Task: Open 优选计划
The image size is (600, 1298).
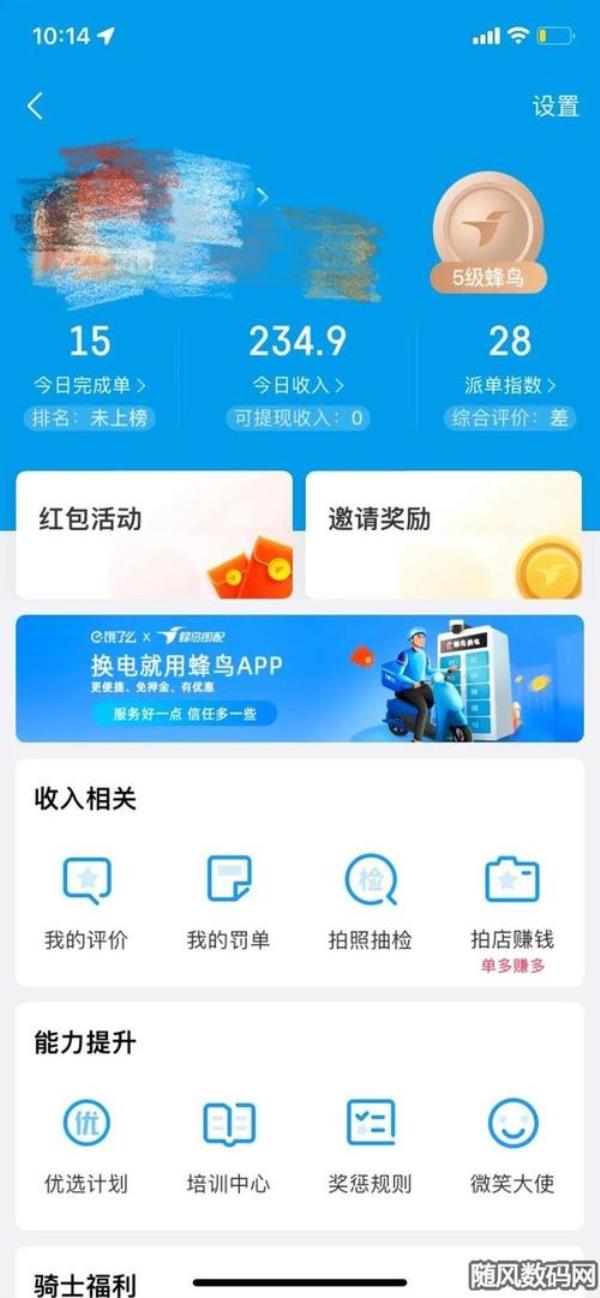Action: (87, 1143)
